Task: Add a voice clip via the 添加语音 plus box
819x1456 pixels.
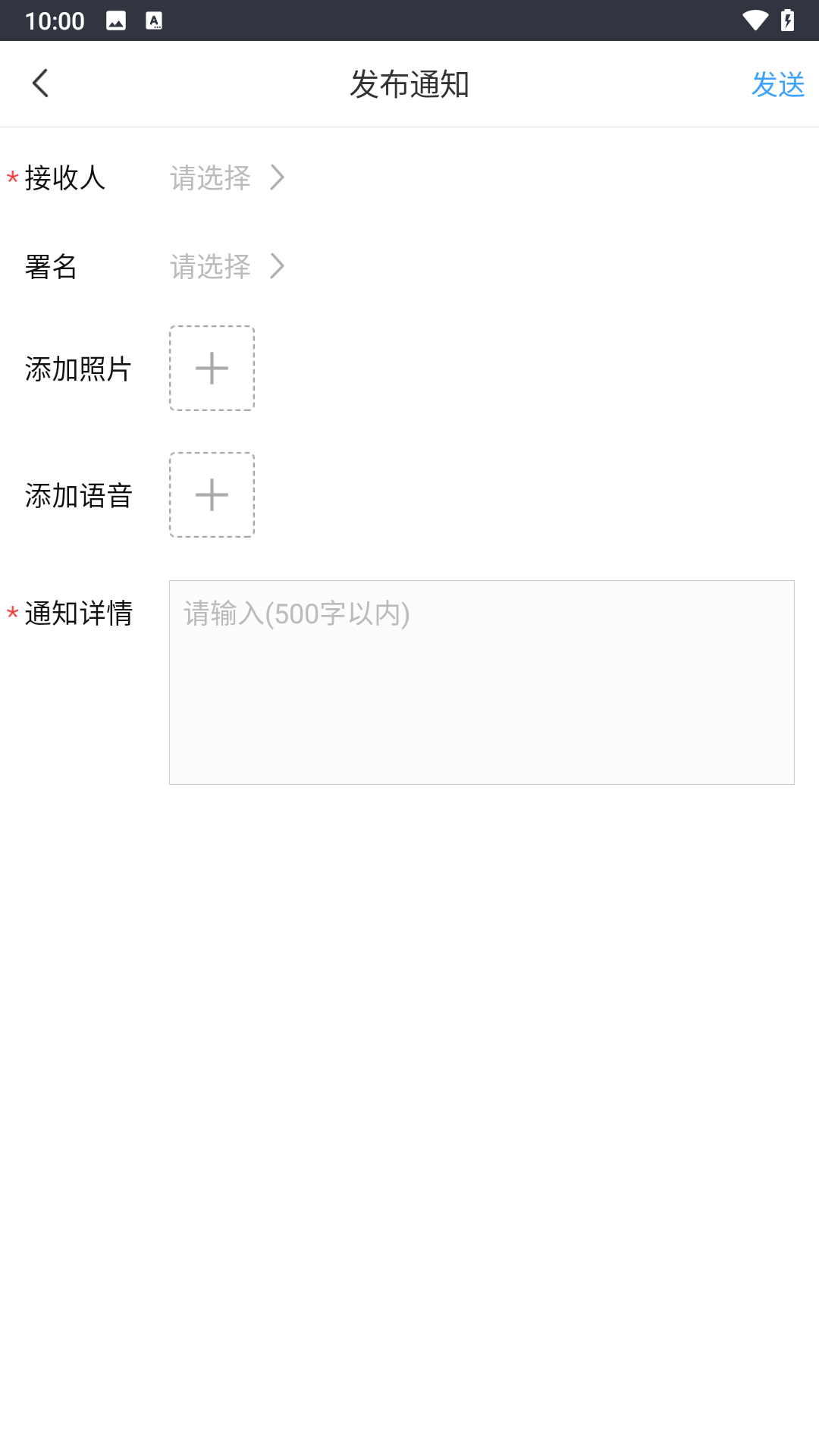Action: click(x=212, y=495)
